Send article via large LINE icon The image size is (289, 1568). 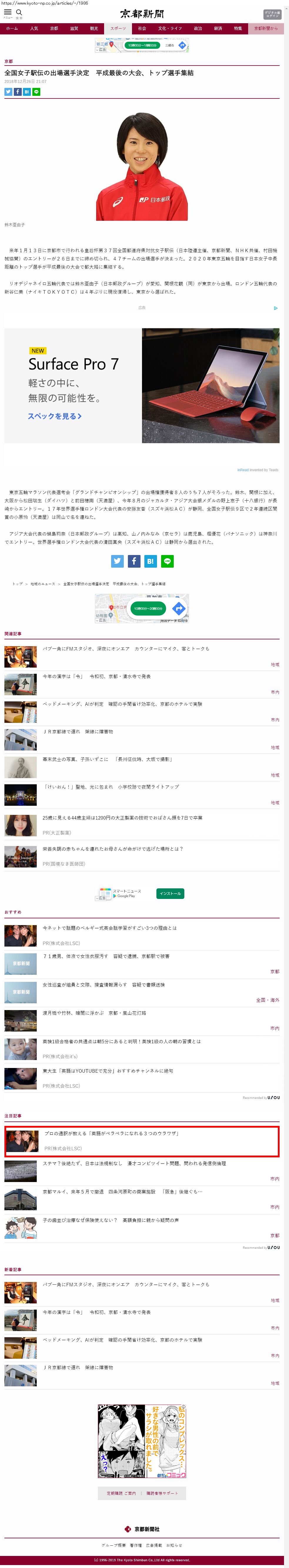pos(167,561)
